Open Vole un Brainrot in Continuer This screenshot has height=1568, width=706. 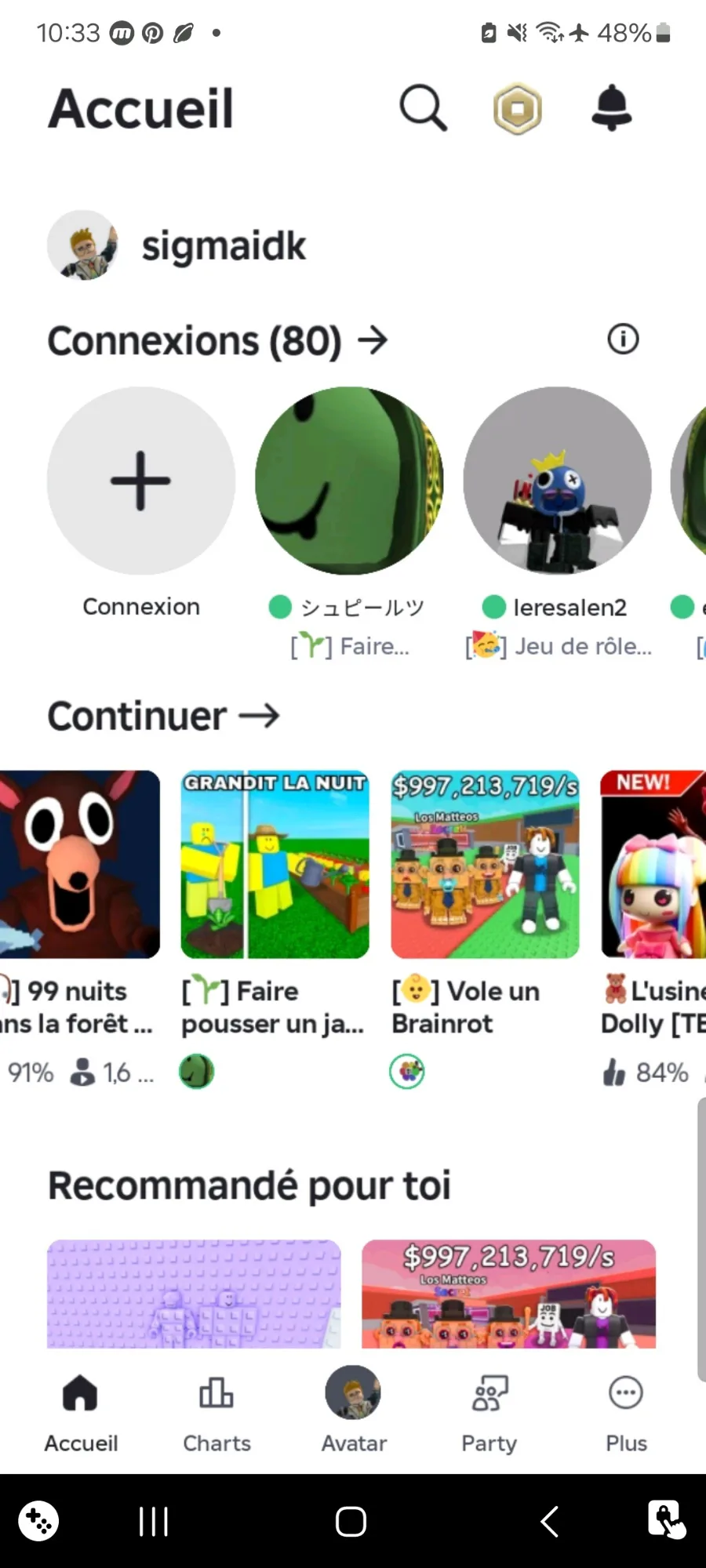(485, 864)
